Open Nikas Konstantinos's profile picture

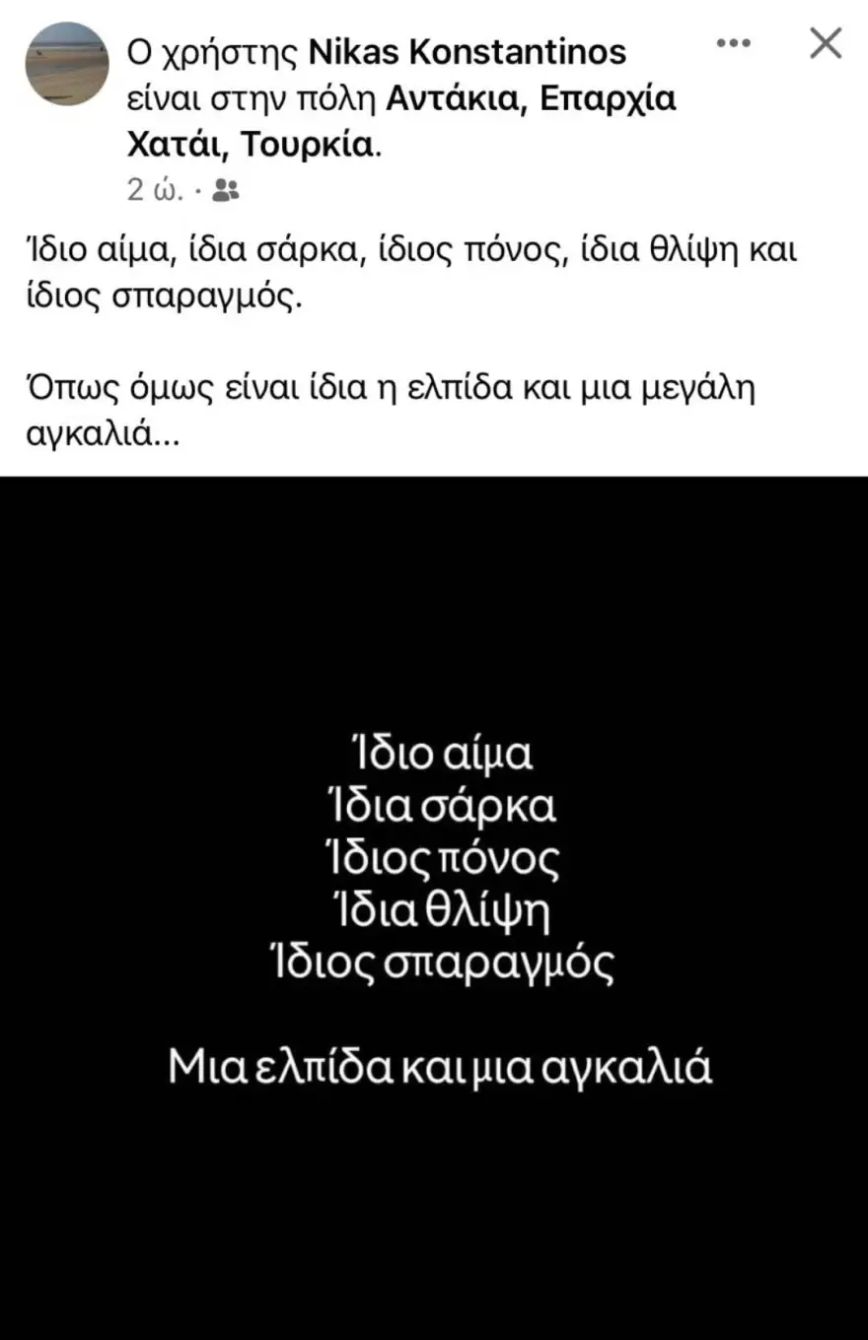pos(67,63)
